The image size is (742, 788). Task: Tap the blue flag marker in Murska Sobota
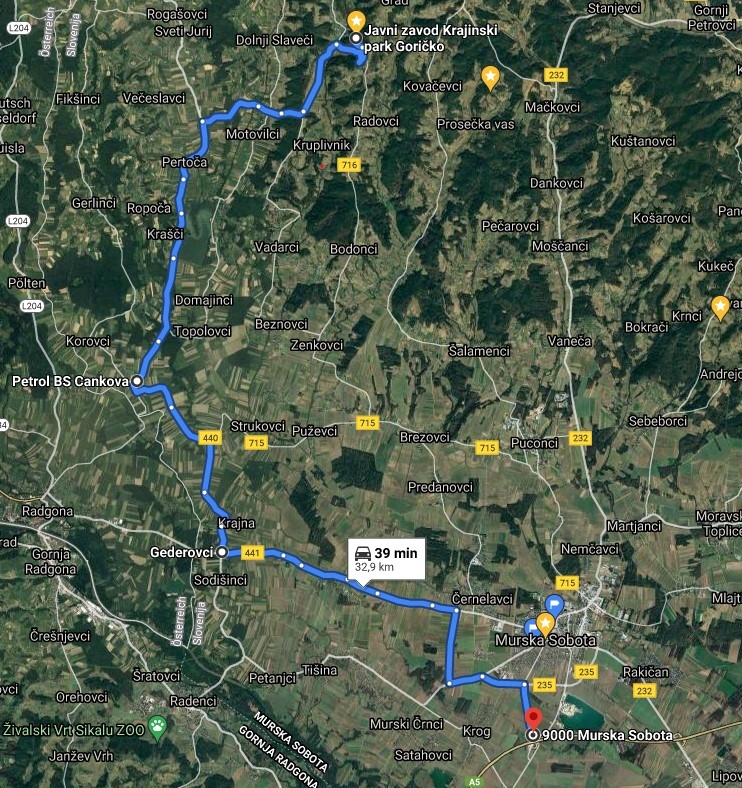[x=555, y=606]
